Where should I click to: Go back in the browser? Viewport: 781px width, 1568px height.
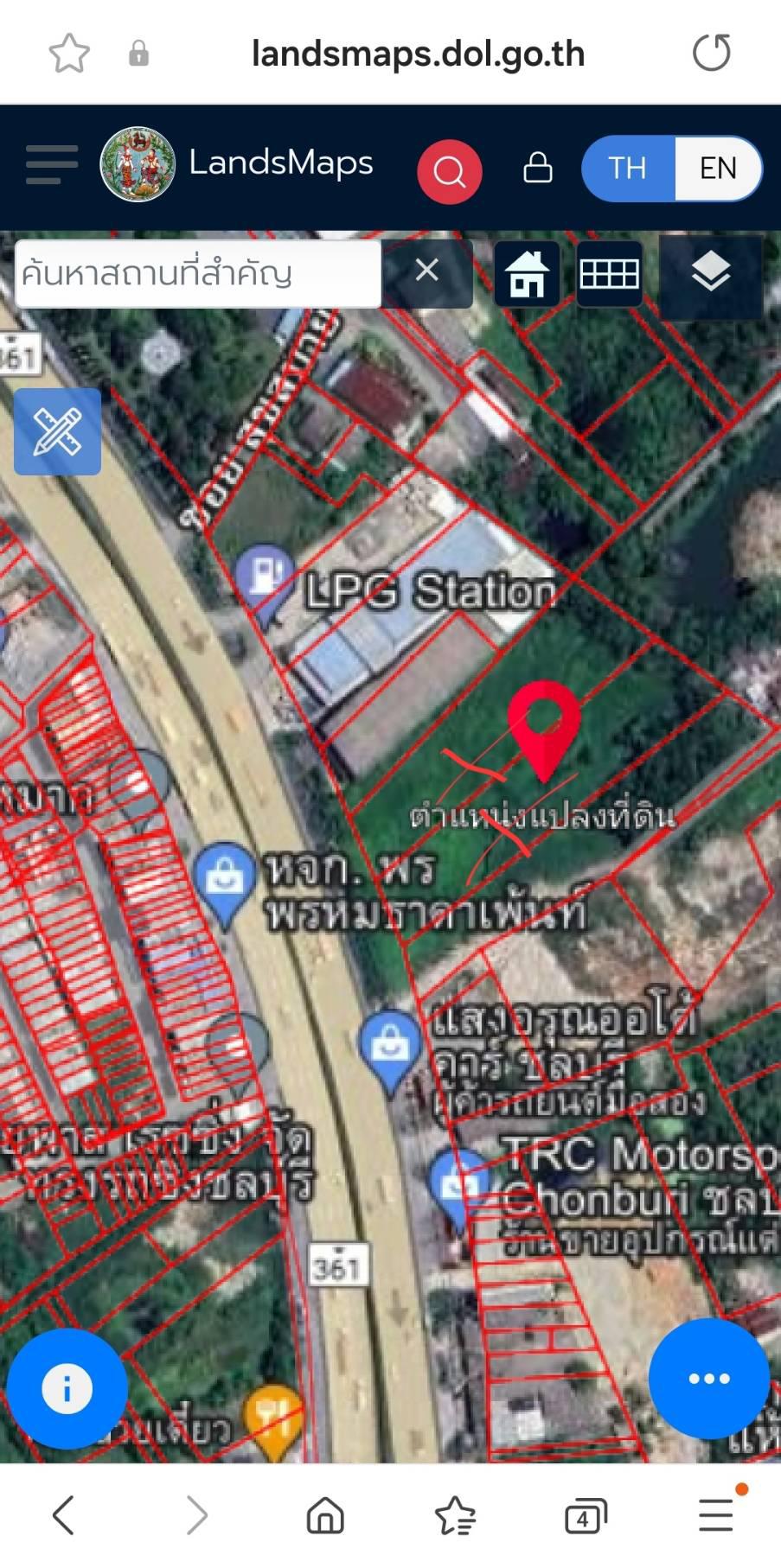[64, 1515]
